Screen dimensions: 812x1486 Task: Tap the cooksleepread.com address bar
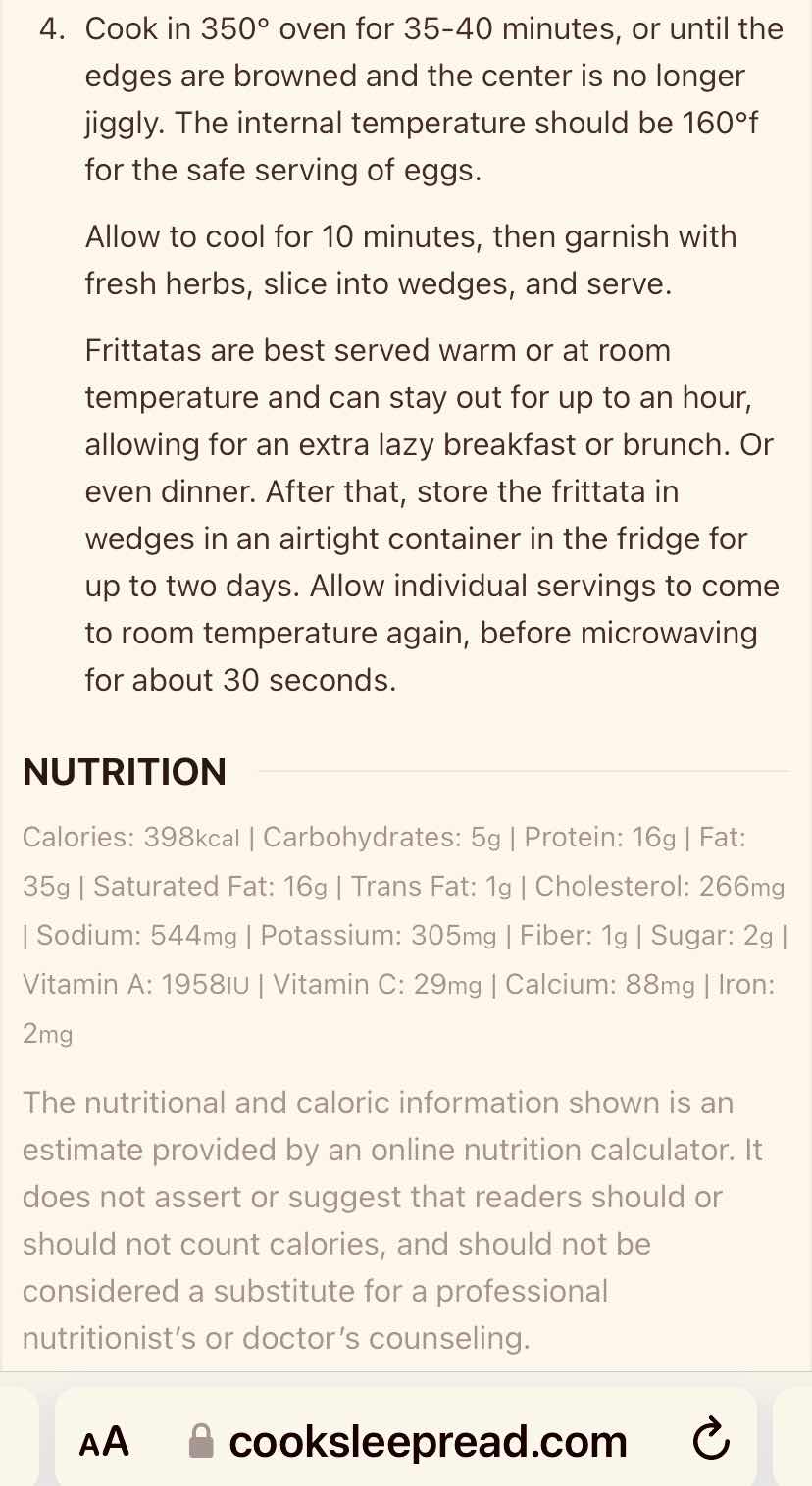pos(406,1439)
